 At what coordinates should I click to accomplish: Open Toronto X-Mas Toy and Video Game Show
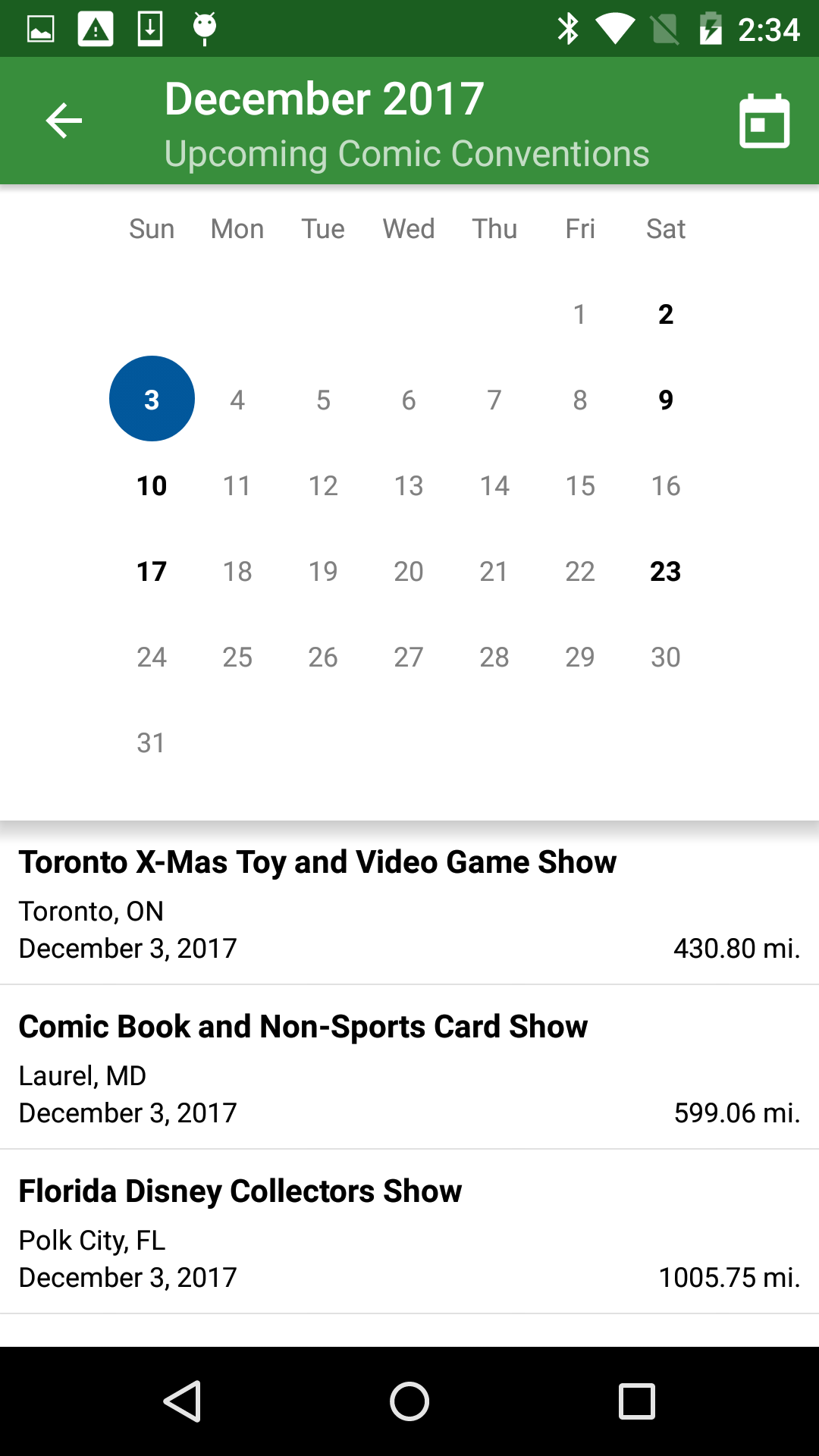click(x=409, y=903)
